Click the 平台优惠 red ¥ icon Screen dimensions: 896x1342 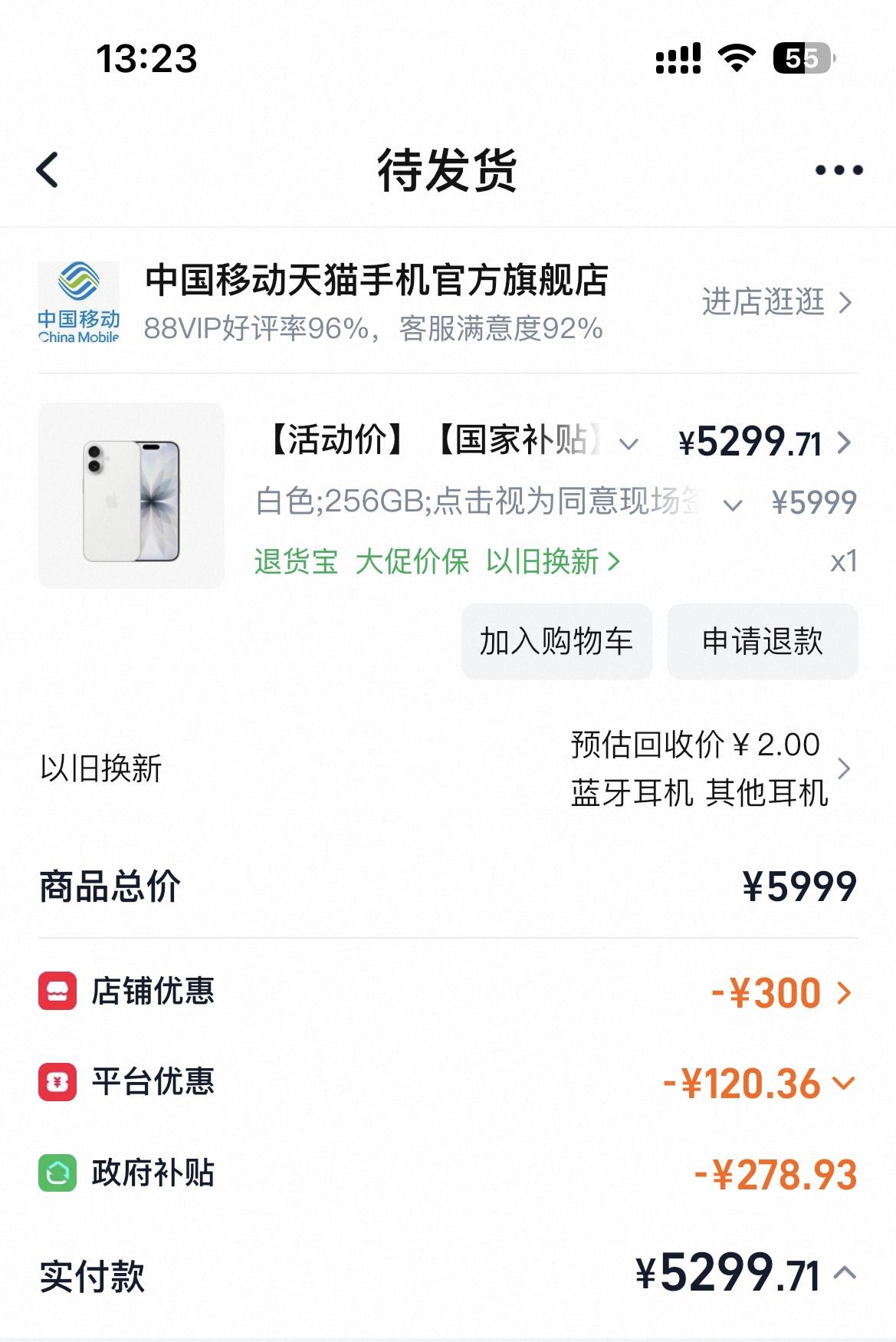coord(55,1083)
